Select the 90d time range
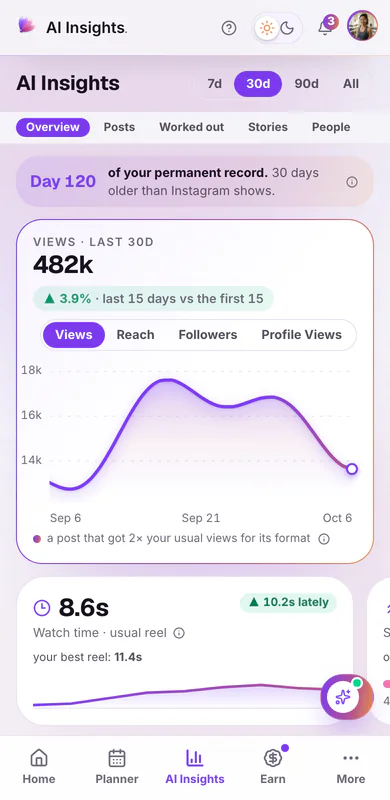The width and height of the screenshot is (390, 800). (x=306, y=84)
